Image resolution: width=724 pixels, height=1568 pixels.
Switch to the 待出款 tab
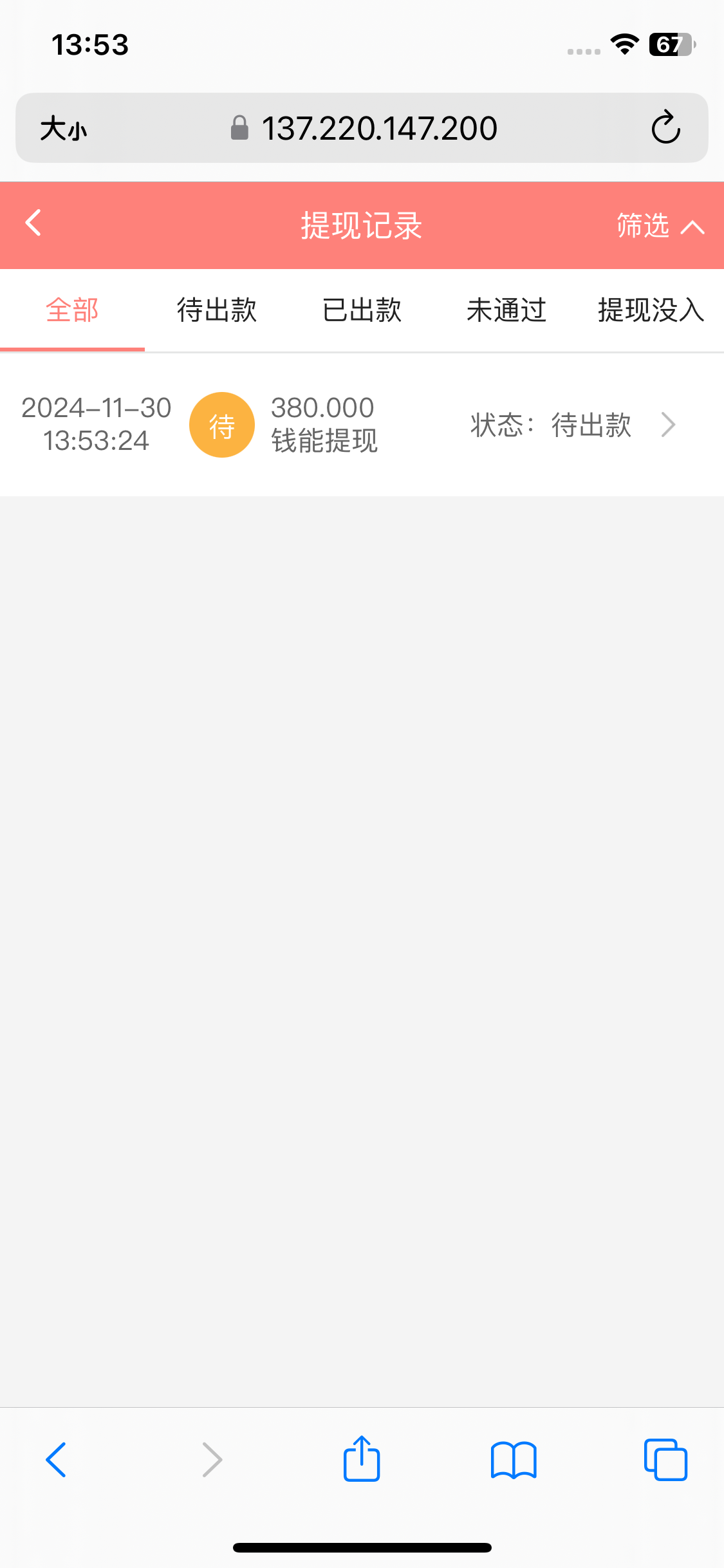coord(217,310)
